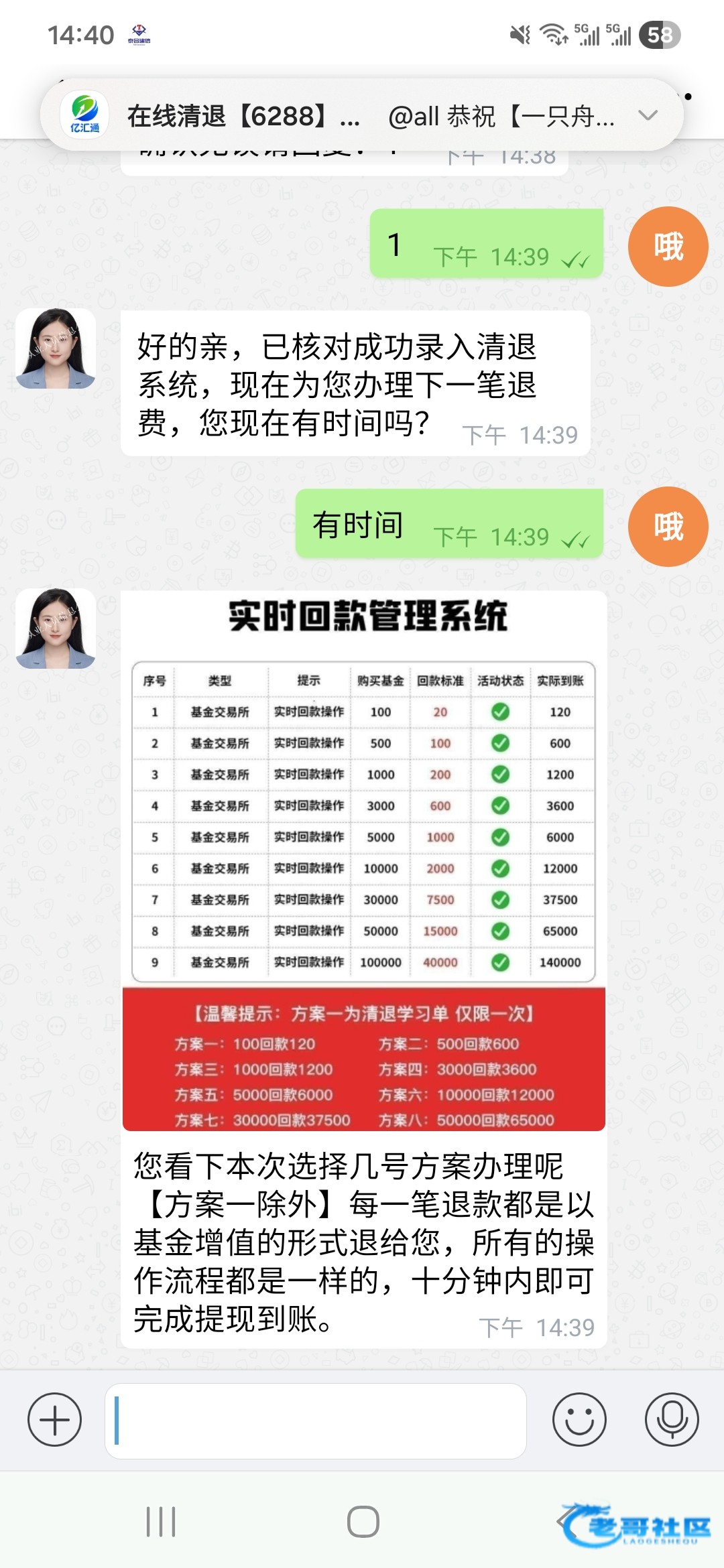Go to the system home screen
724x1568 pixels.
tap(363, 1521)
